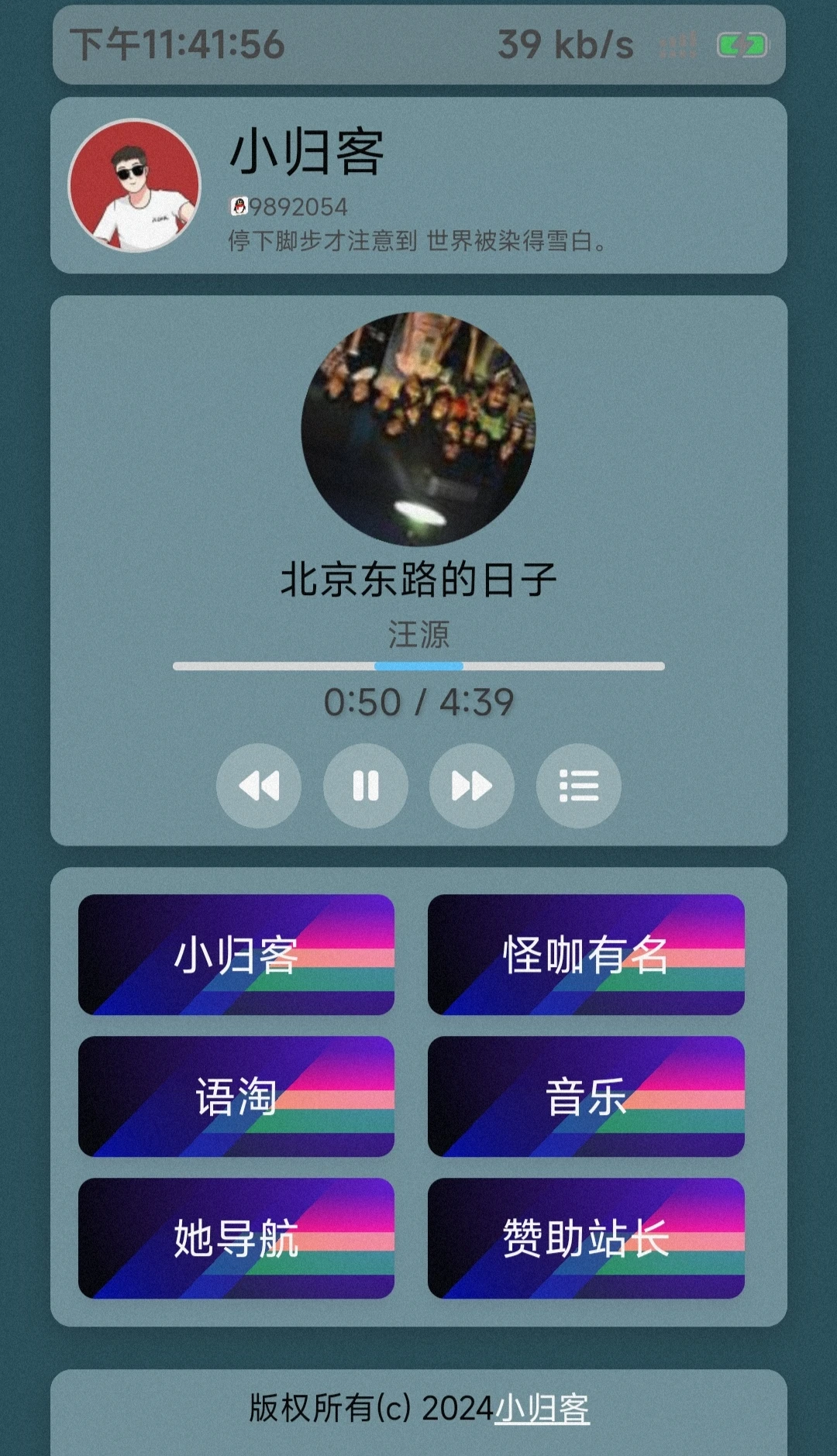The image size is (837, 1456).
Task: Open the 小归客 tile
Action: 236,955
